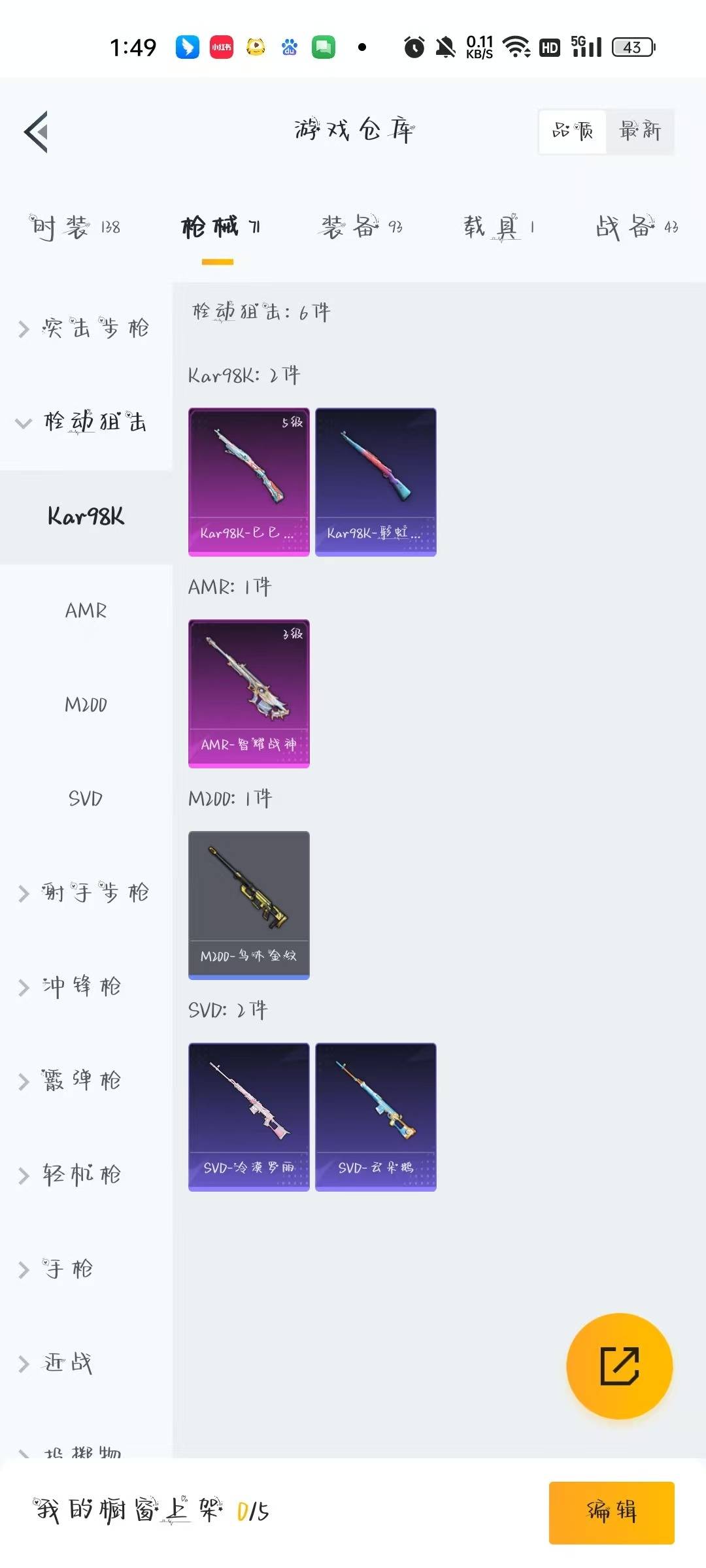This screenshot has height=1568, width=706.
Task: Open the M200-乌木金纹 skin card
Action: click(249, 906)
